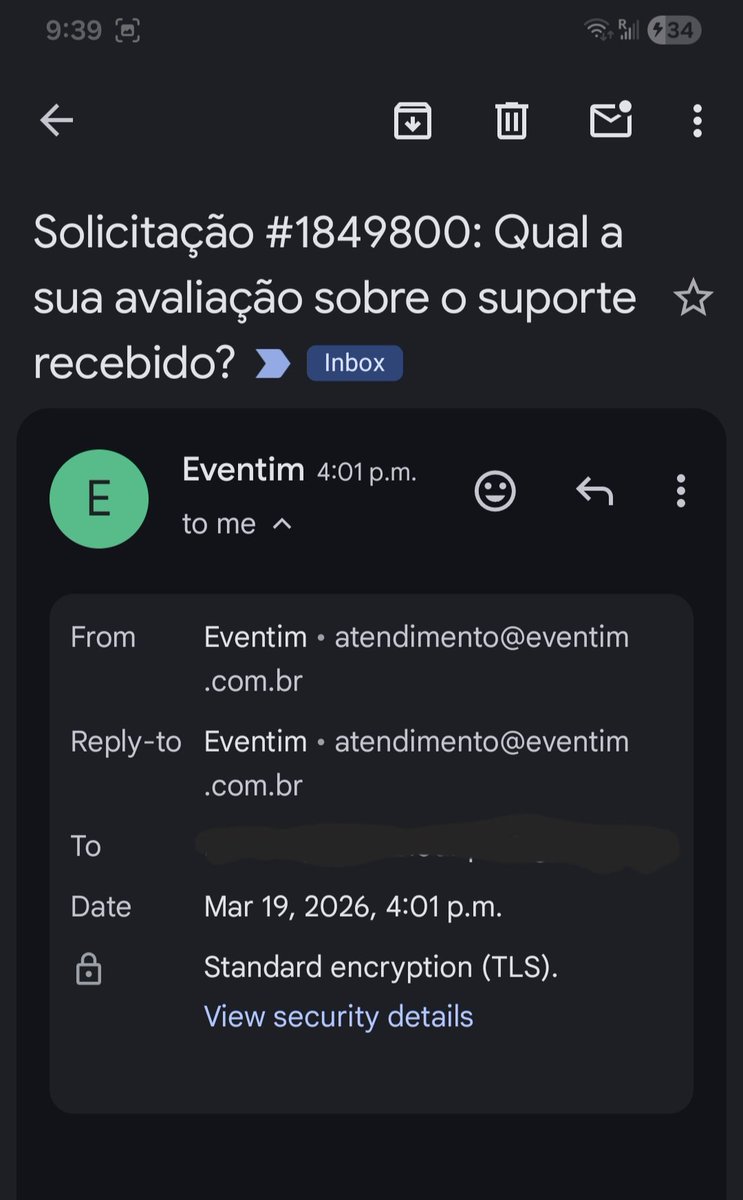
Task: Star this email
Action: pos(692,299)
